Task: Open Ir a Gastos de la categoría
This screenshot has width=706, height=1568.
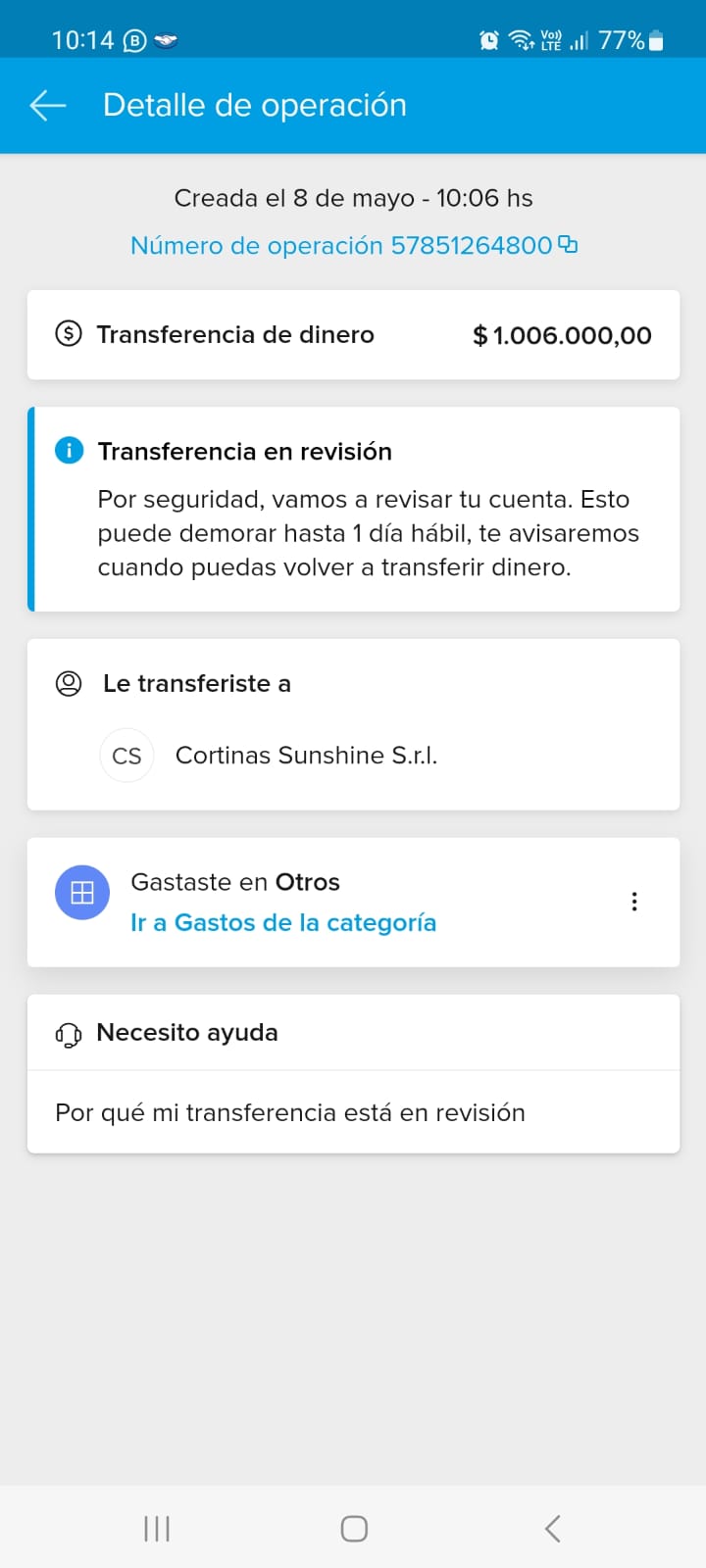Action: pos(283,923)
